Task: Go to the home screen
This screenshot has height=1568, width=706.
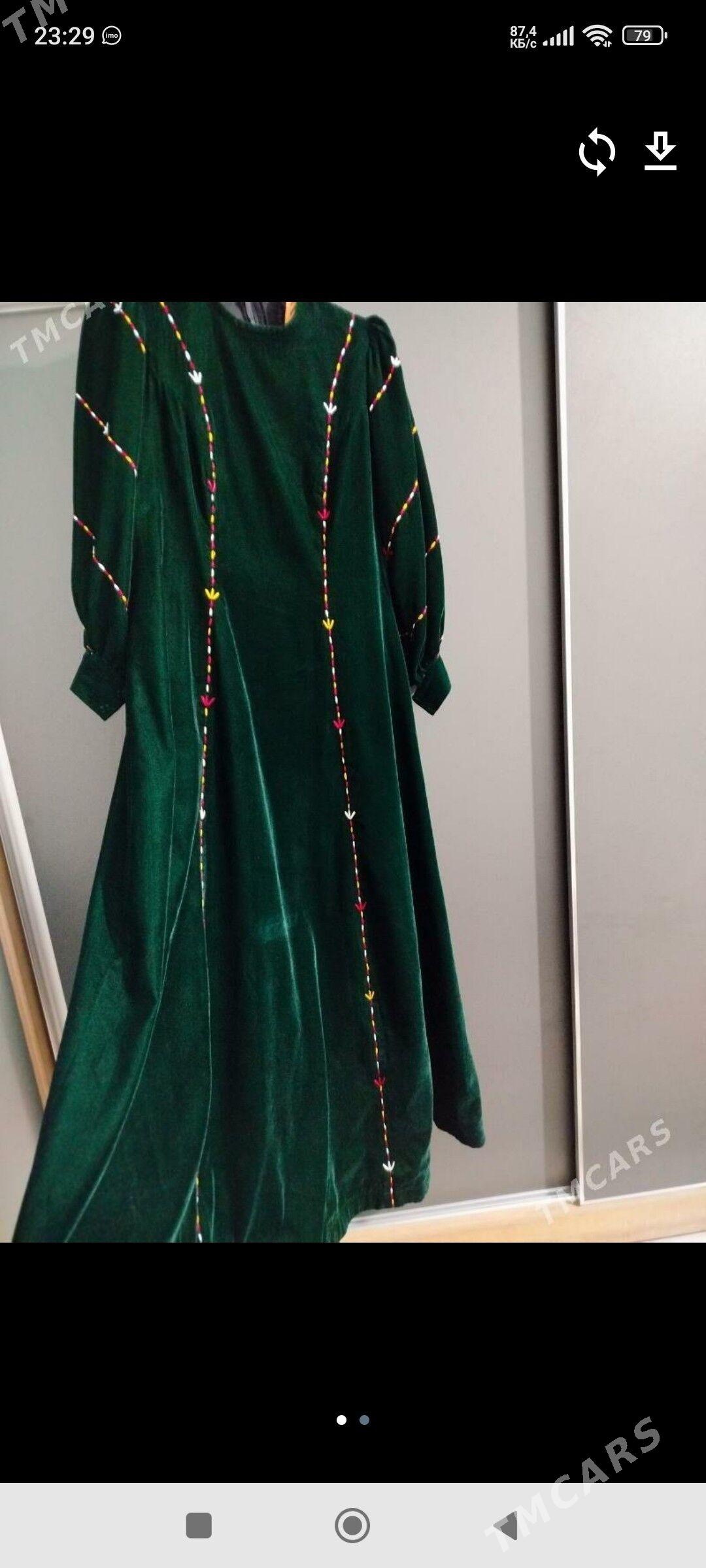Action: (x=352, y=1526)
